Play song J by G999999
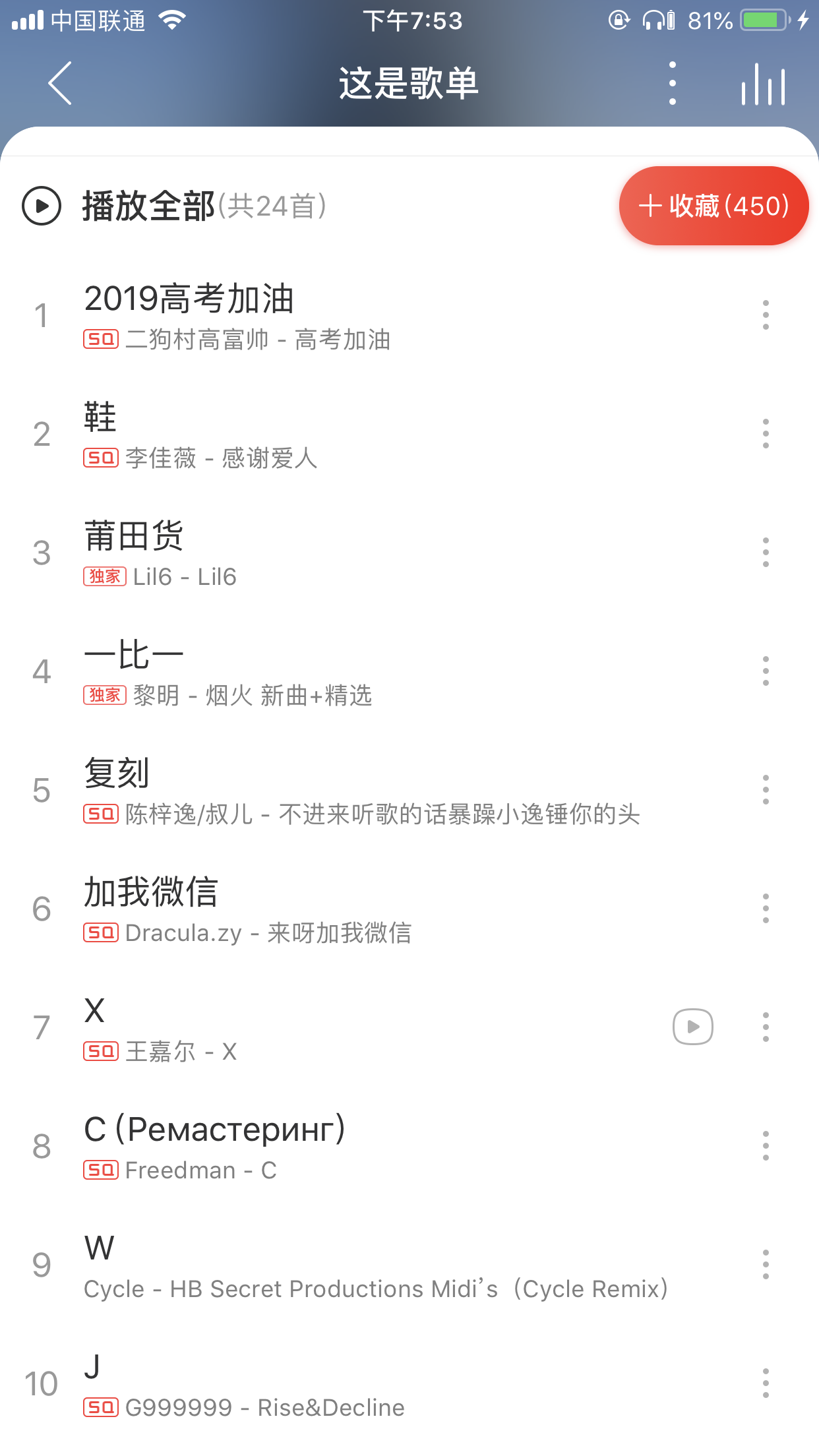Image resolution: width=819 pixels, height=1456 pixels. tap(330, 1383)
